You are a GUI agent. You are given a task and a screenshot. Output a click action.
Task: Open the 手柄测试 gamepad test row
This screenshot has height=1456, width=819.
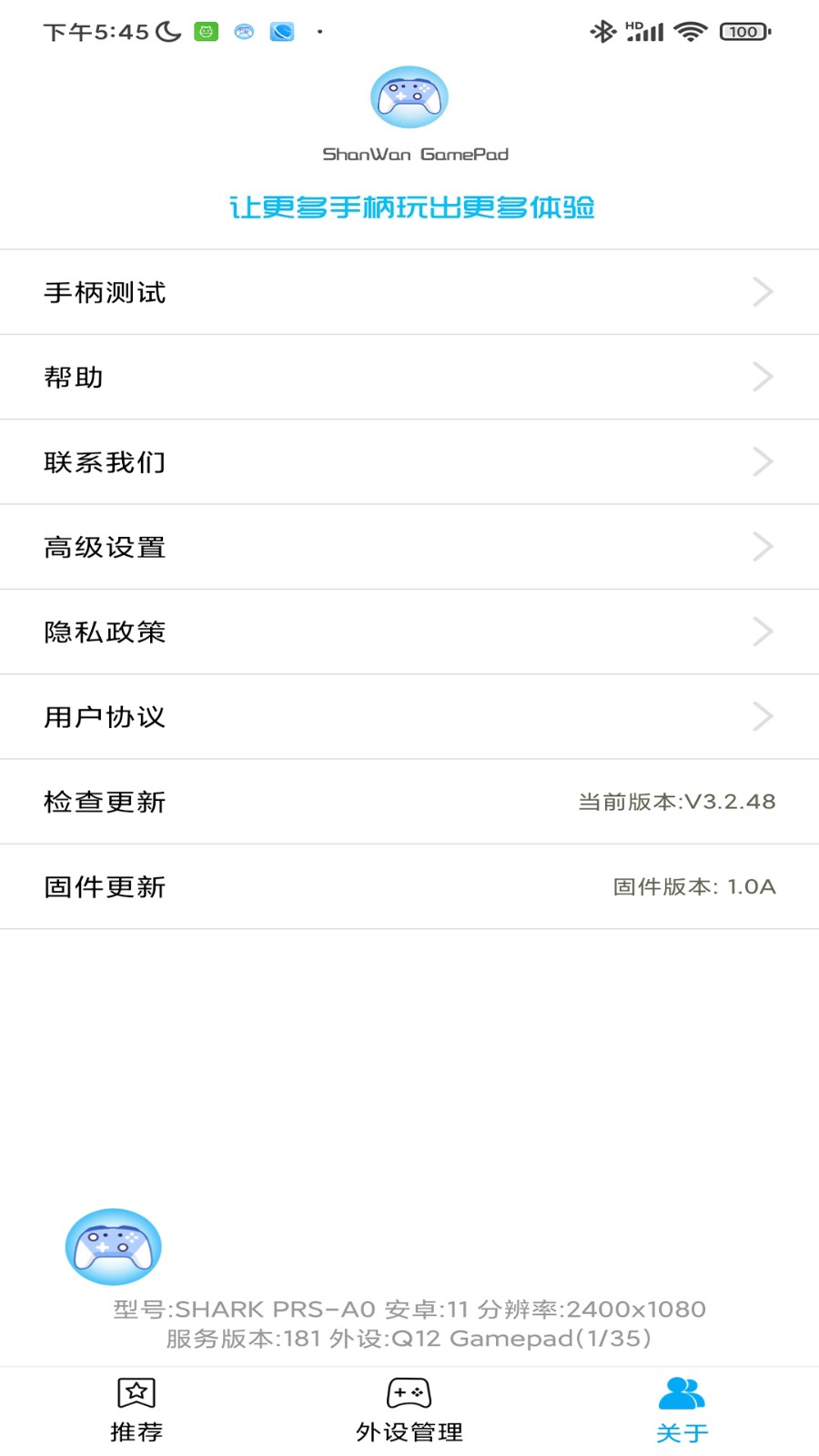click(409, 292)
